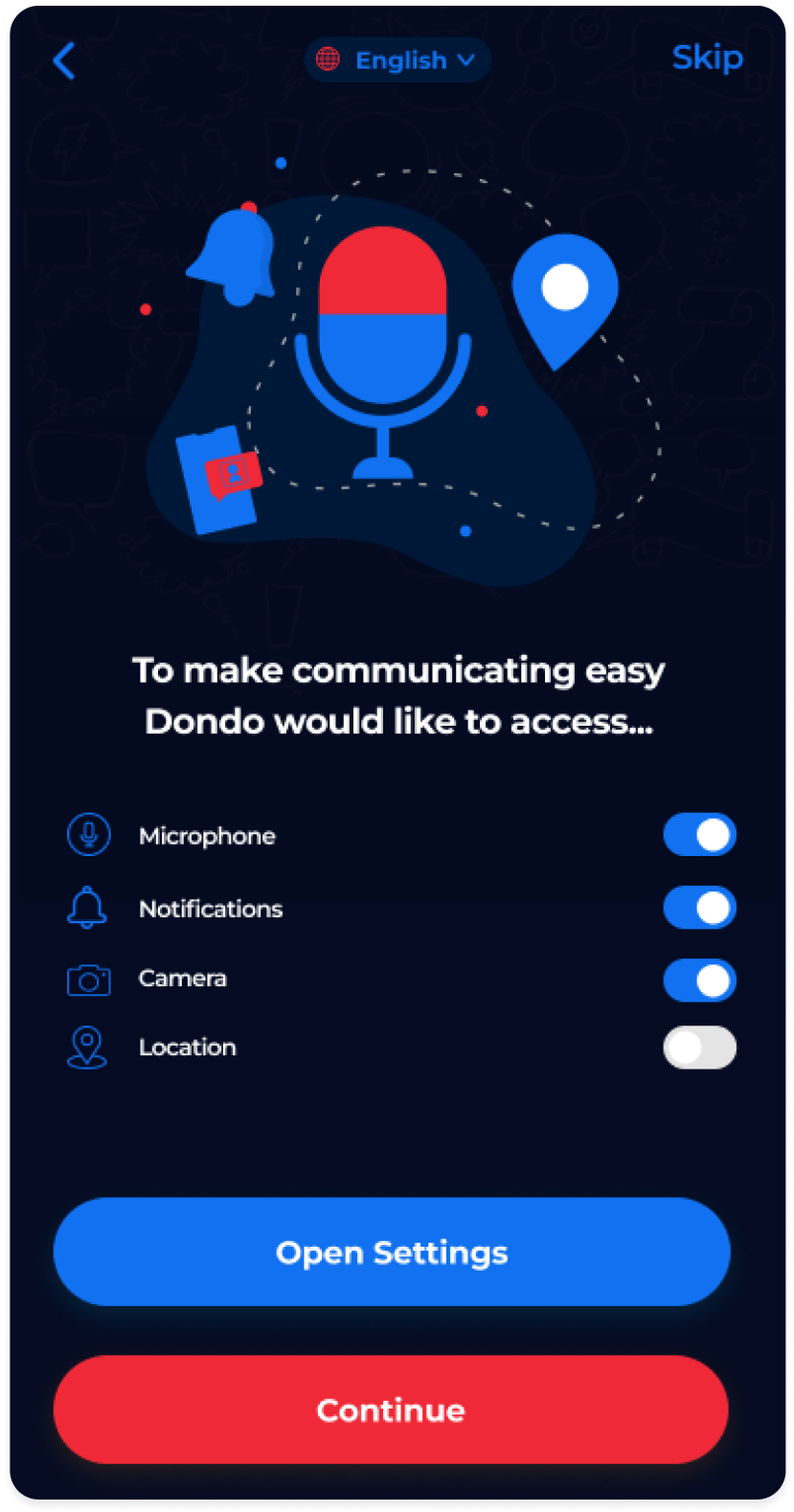Skip the permissions step
This screenshot has height=1512, width=794.
click(x=707, y=57)
